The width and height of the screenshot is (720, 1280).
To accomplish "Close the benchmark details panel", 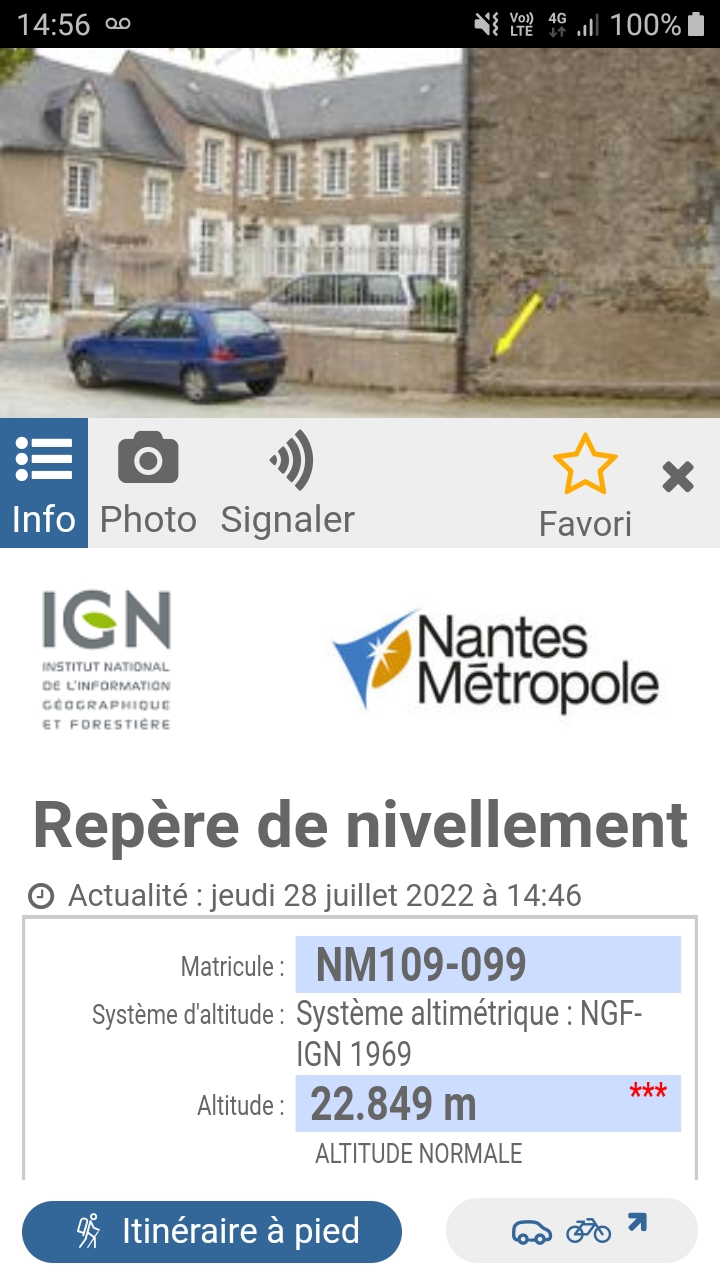I will coord(678,478).
